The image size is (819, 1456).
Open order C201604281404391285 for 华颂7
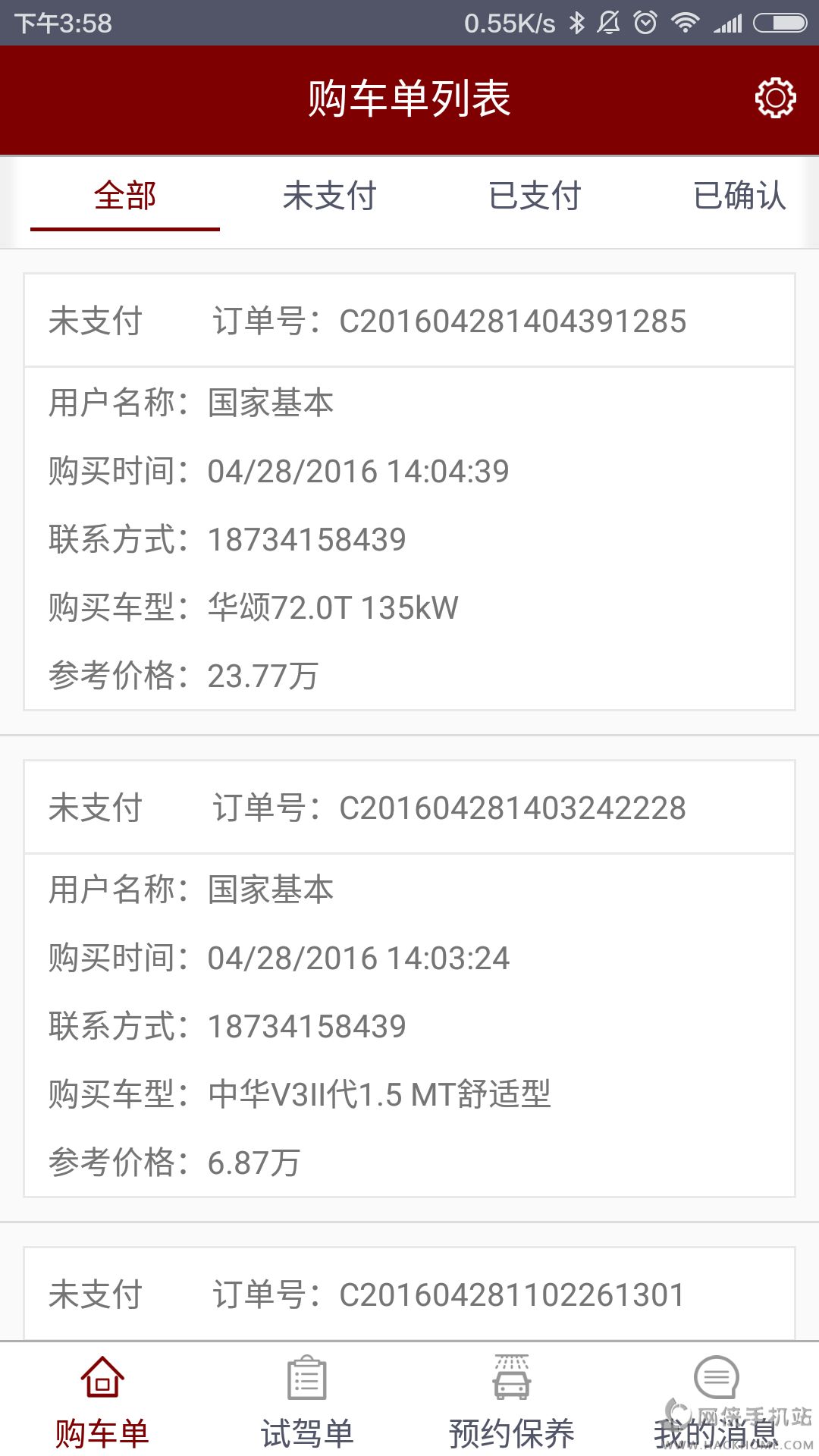(x=409, y=493)
